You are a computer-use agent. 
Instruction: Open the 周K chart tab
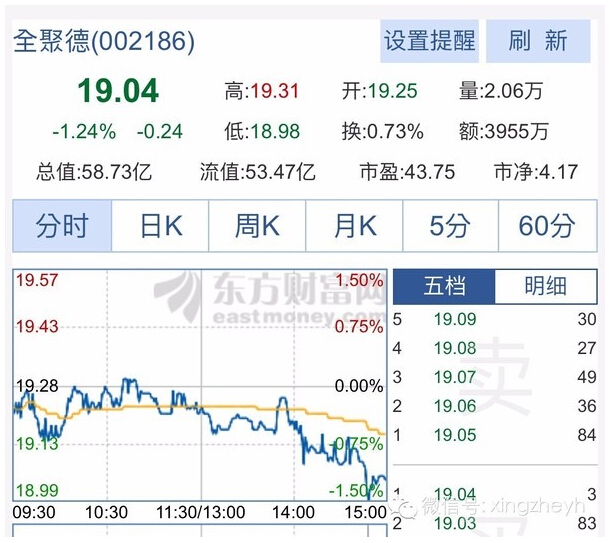pyautogui.click(x=257, y=226)
